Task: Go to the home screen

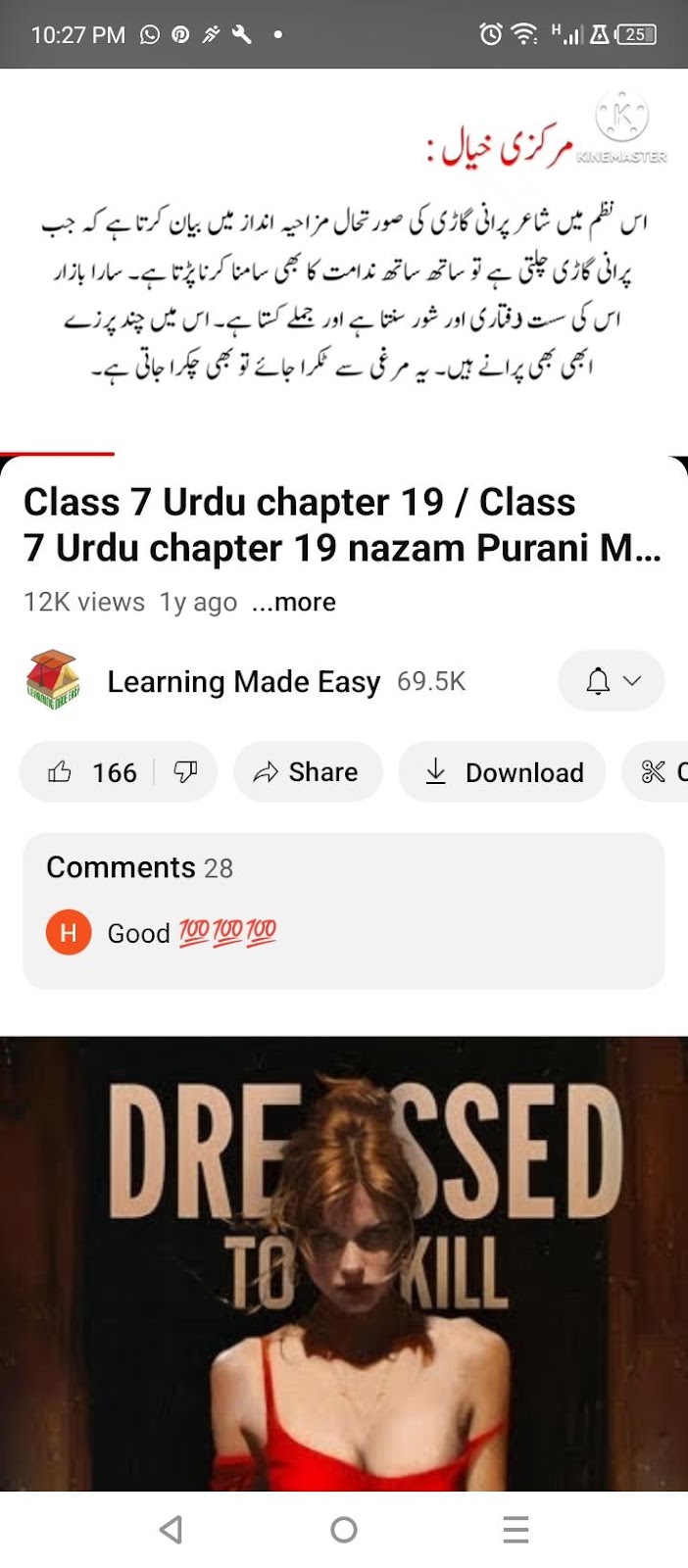Action: pos(344,1529)
